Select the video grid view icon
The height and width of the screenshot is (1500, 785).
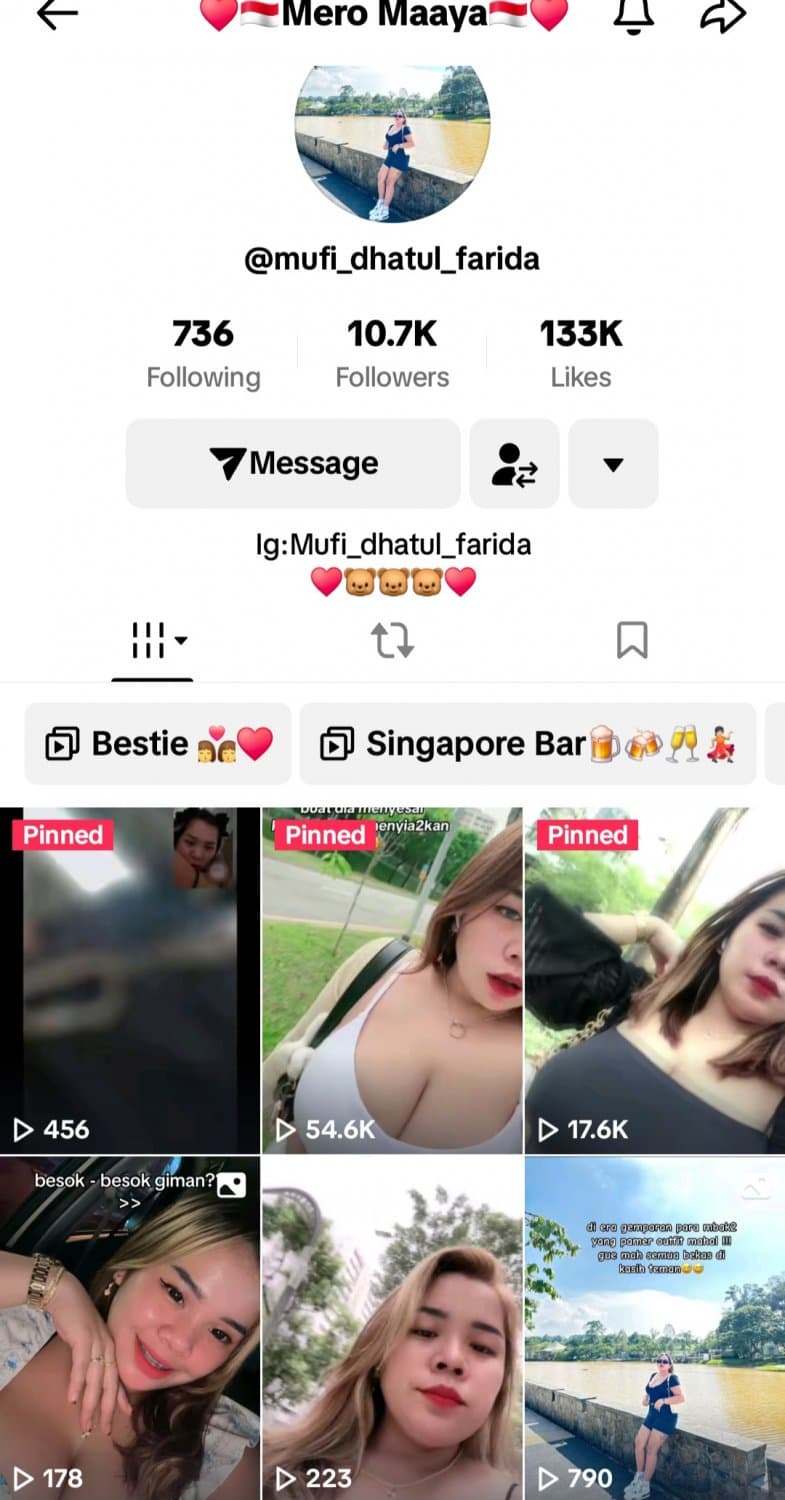[148, 641]
